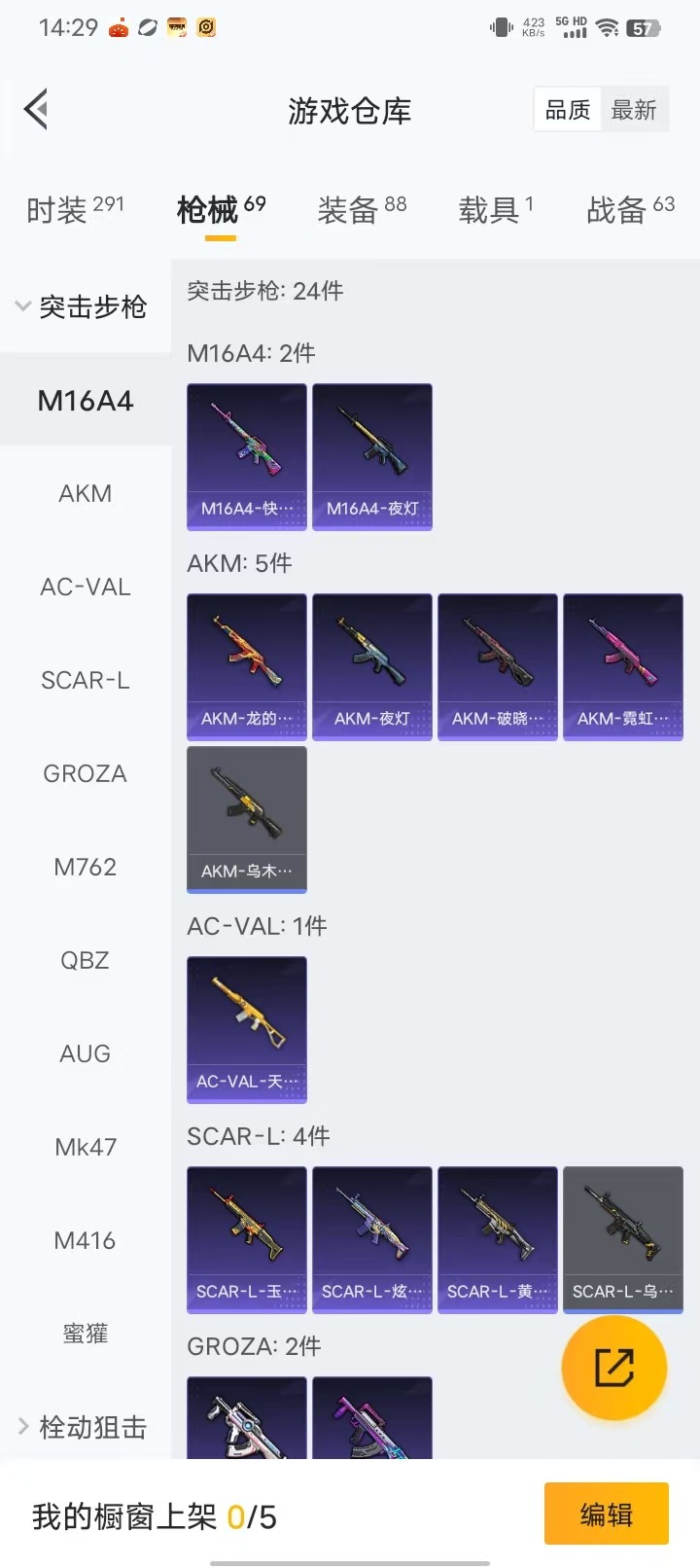The width and height of the screenshot is (700, 1568).
Task: View the AC-VAL-天 skin tile
Action: pyautogui.click(x=247, y=1029)
